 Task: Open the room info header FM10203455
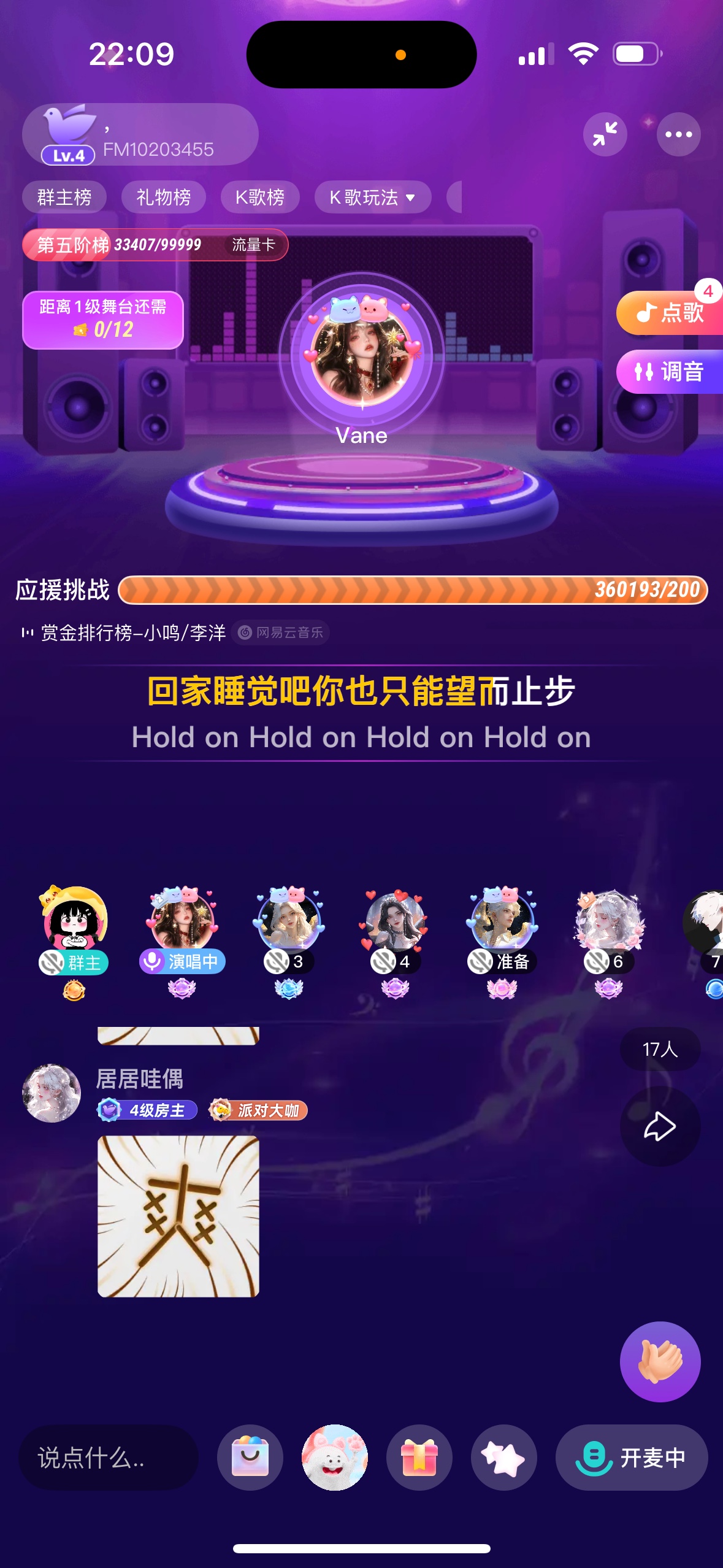(140, 134)
